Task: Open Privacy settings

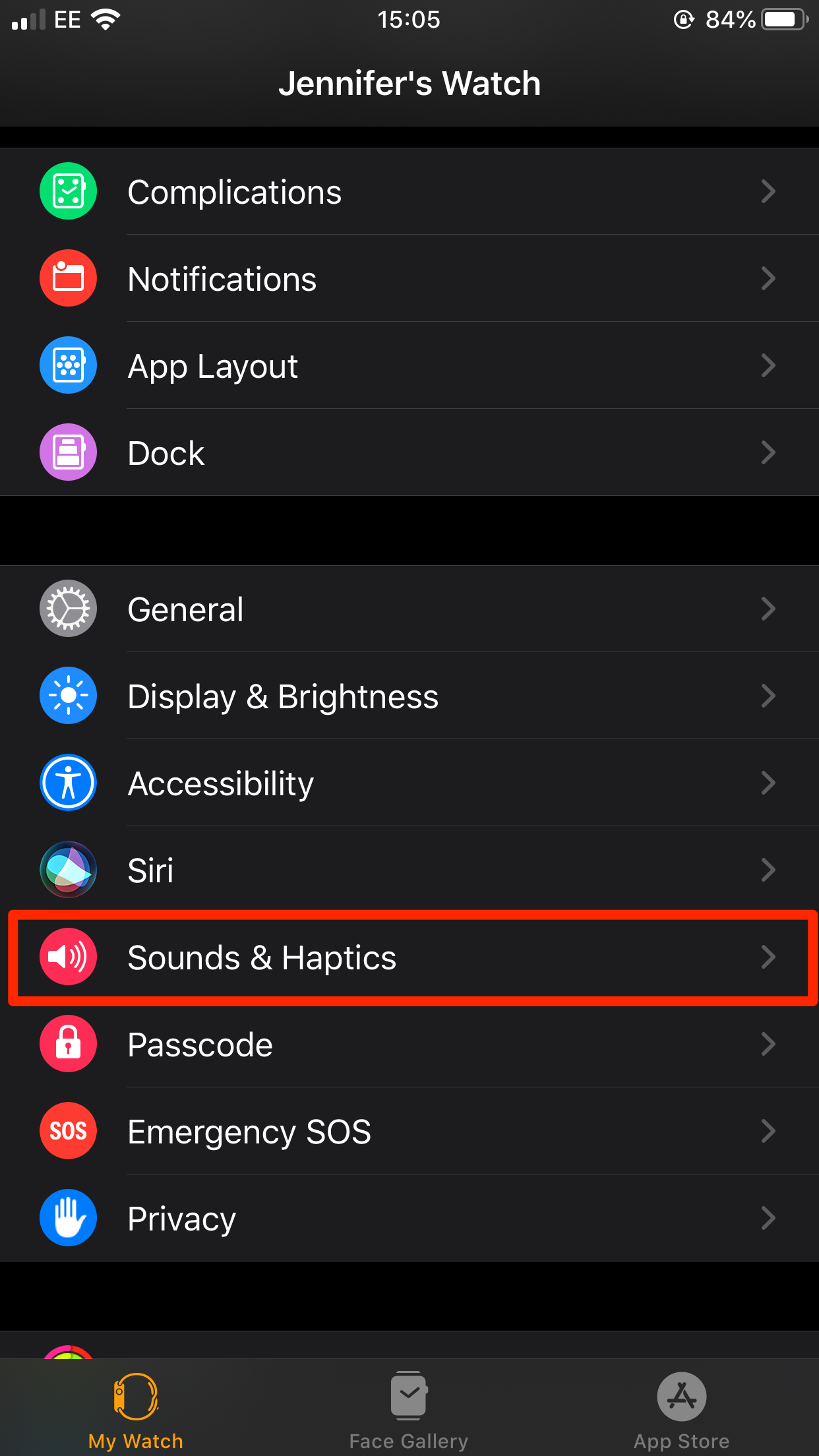Action: pyautogui.click(x=409, y=1218)
